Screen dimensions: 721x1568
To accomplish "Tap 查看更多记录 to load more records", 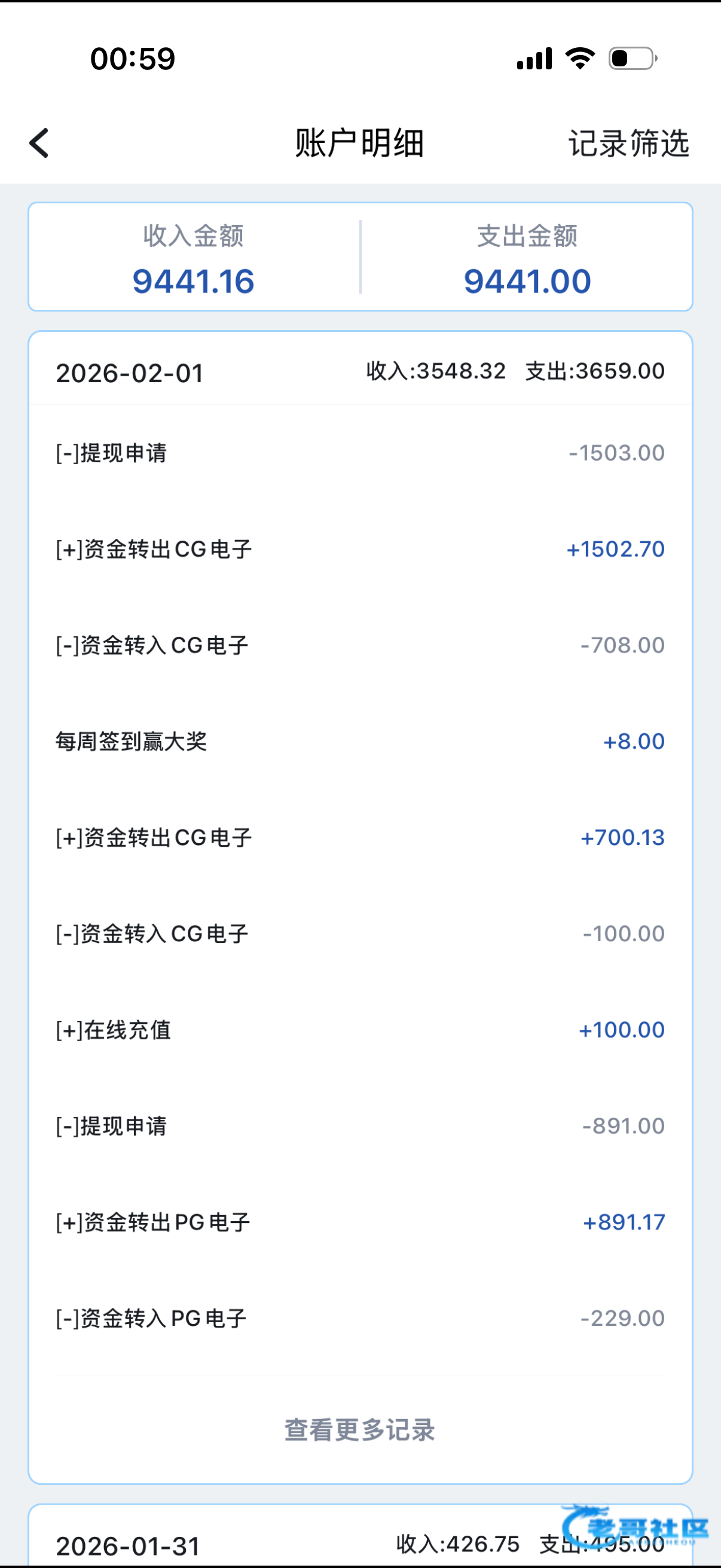I will coord(359,1430).
